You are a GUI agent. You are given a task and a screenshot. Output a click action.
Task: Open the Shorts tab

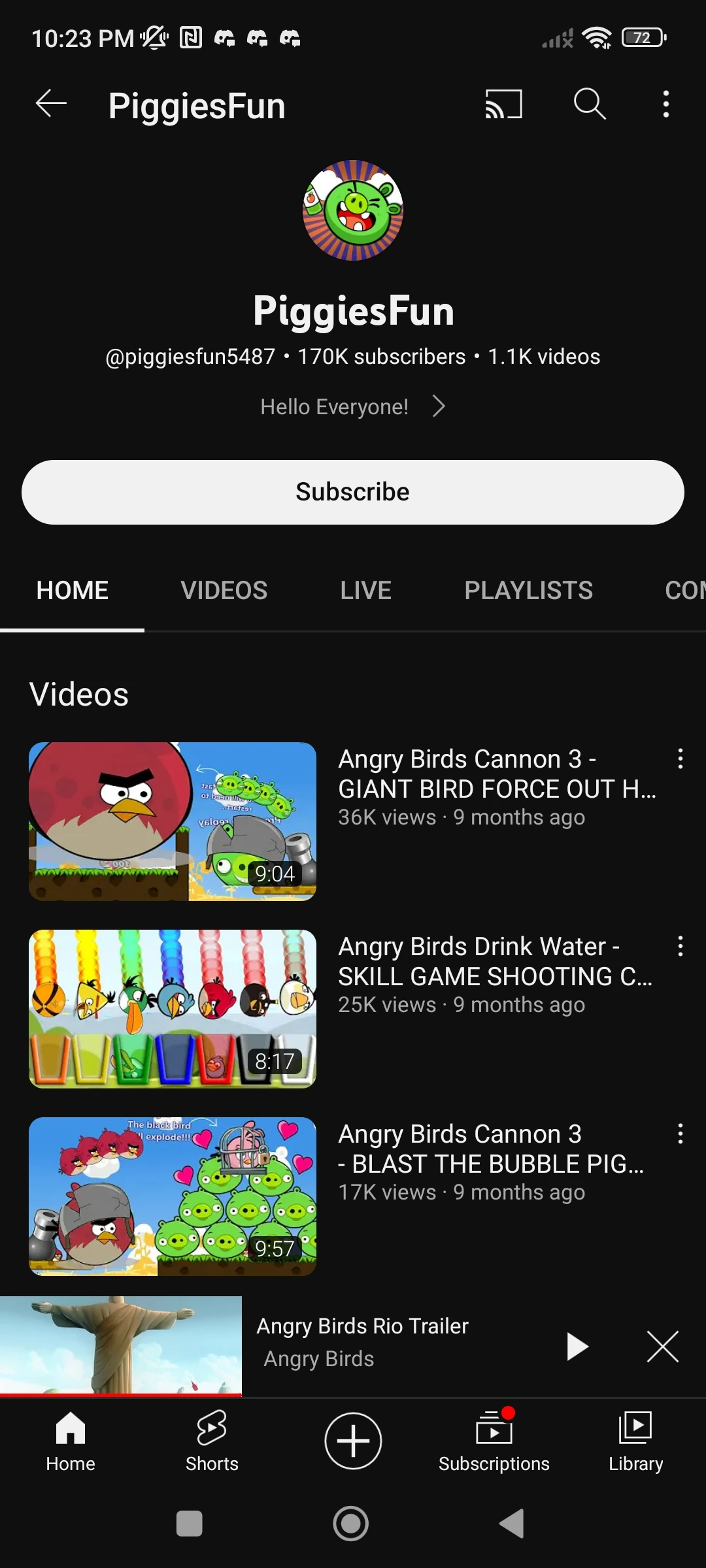pos(212,1440)
